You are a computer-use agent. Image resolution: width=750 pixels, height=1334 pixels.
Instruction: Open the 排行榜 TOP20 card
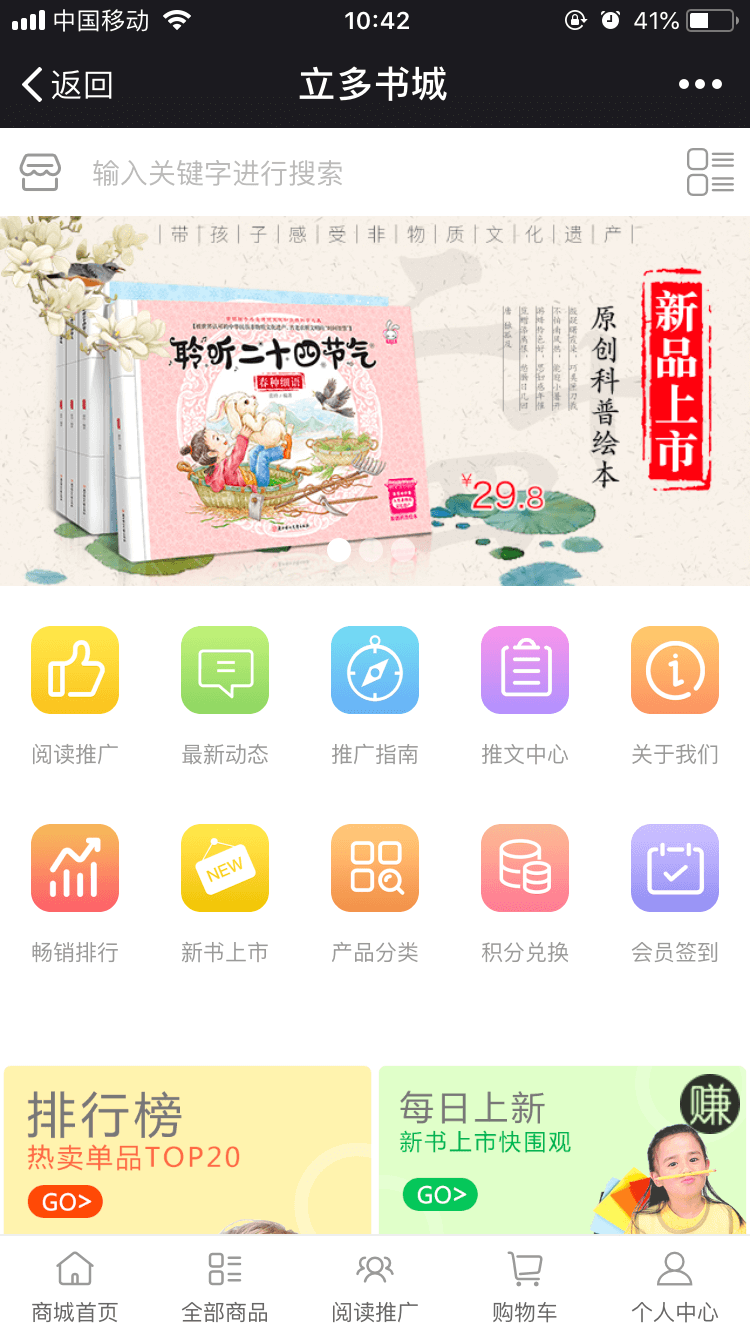[x=187, y=1150]
